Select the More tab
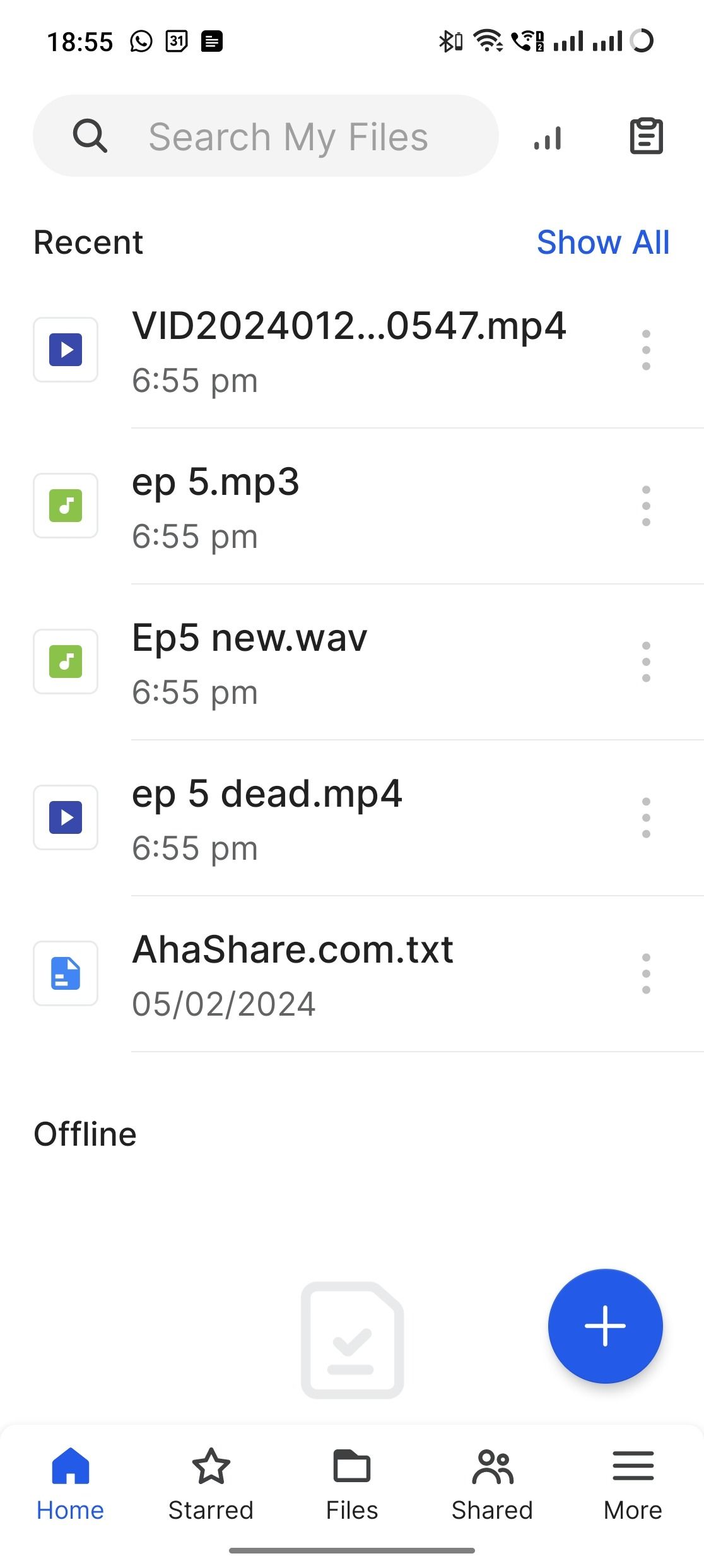 (633, 1482)
